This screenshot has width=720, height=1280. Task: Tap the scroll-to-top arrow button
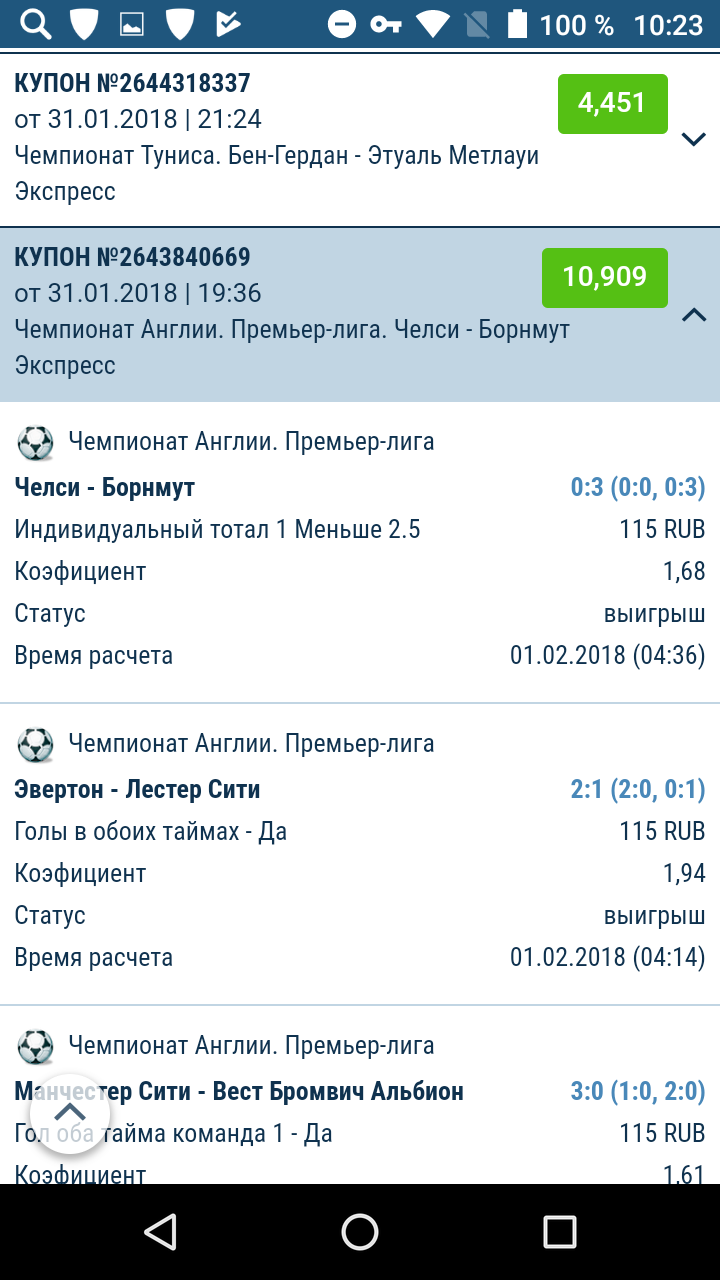[x=69, y=1113]
